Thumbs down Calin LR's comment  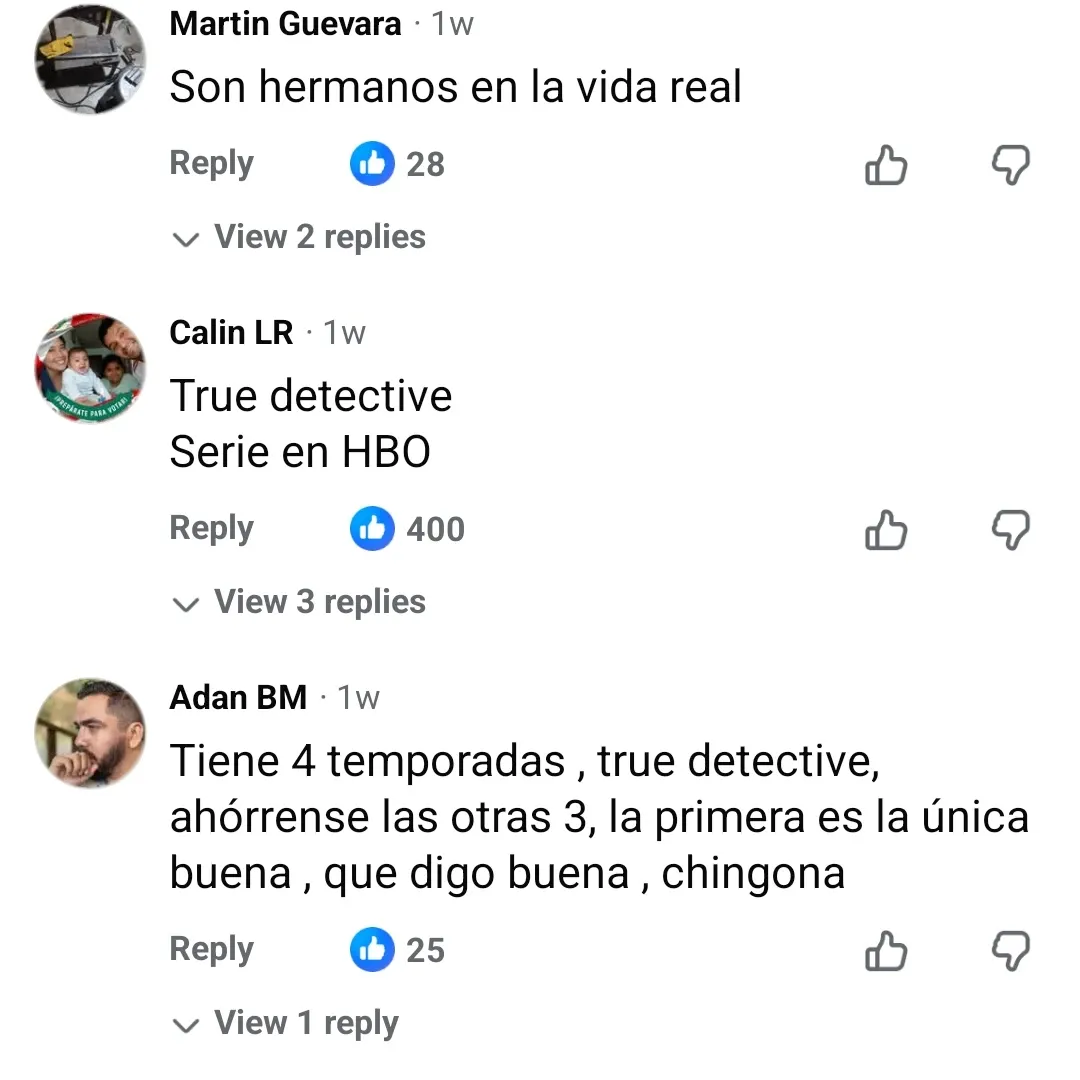coord(1009,530)
